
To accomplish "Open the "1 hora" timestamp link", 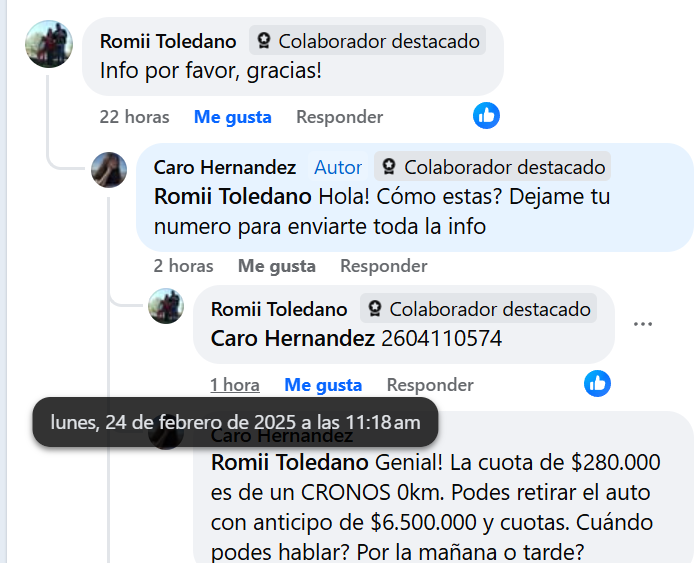I will [234, 385].
